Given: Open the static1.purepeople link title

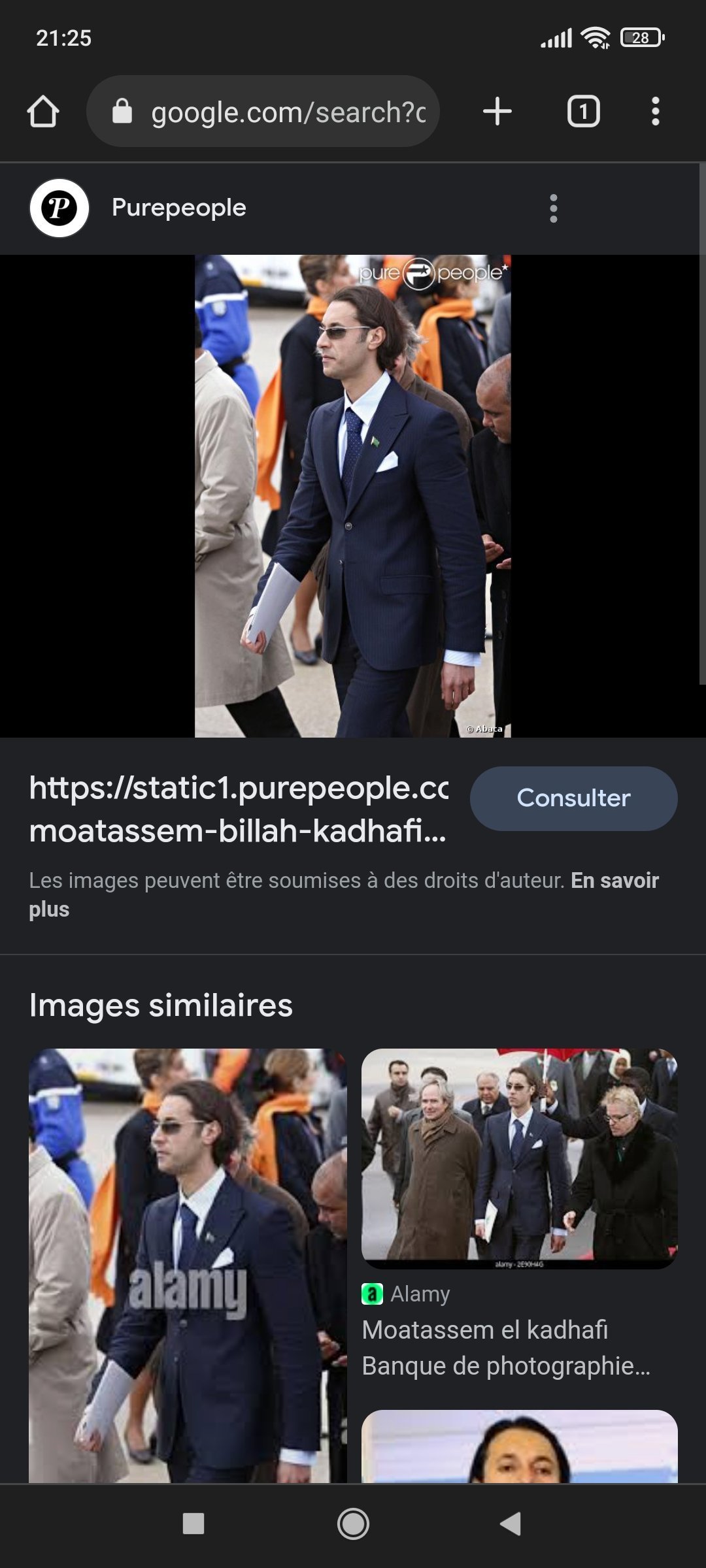Looking at the screenshot, I should 239,809.
